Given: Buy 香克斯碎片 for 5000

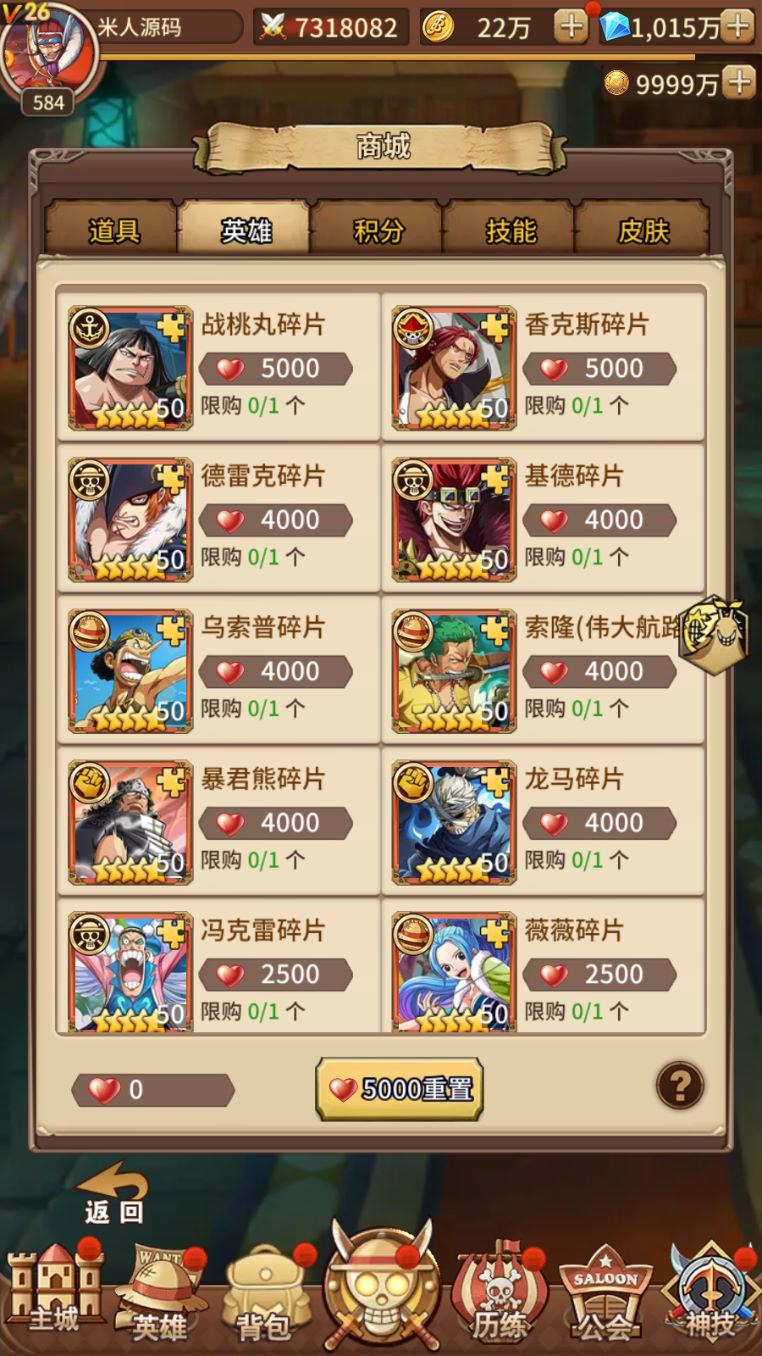Looking at the screenshot, I should click(x=599, y=369).
